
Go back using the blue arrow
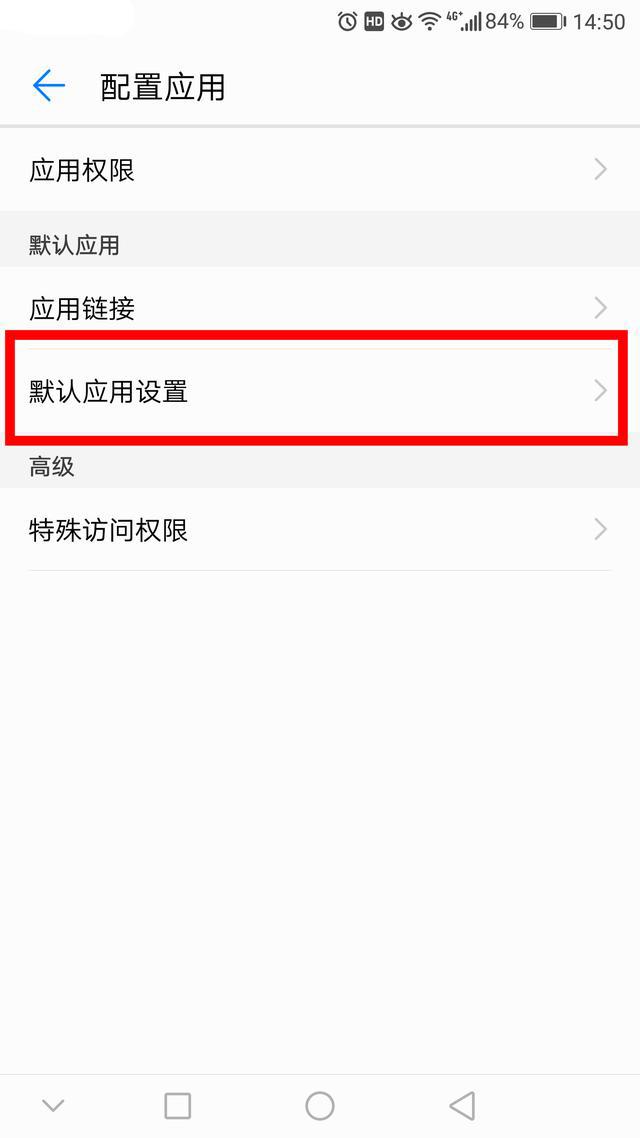click(x=48, y=86)
